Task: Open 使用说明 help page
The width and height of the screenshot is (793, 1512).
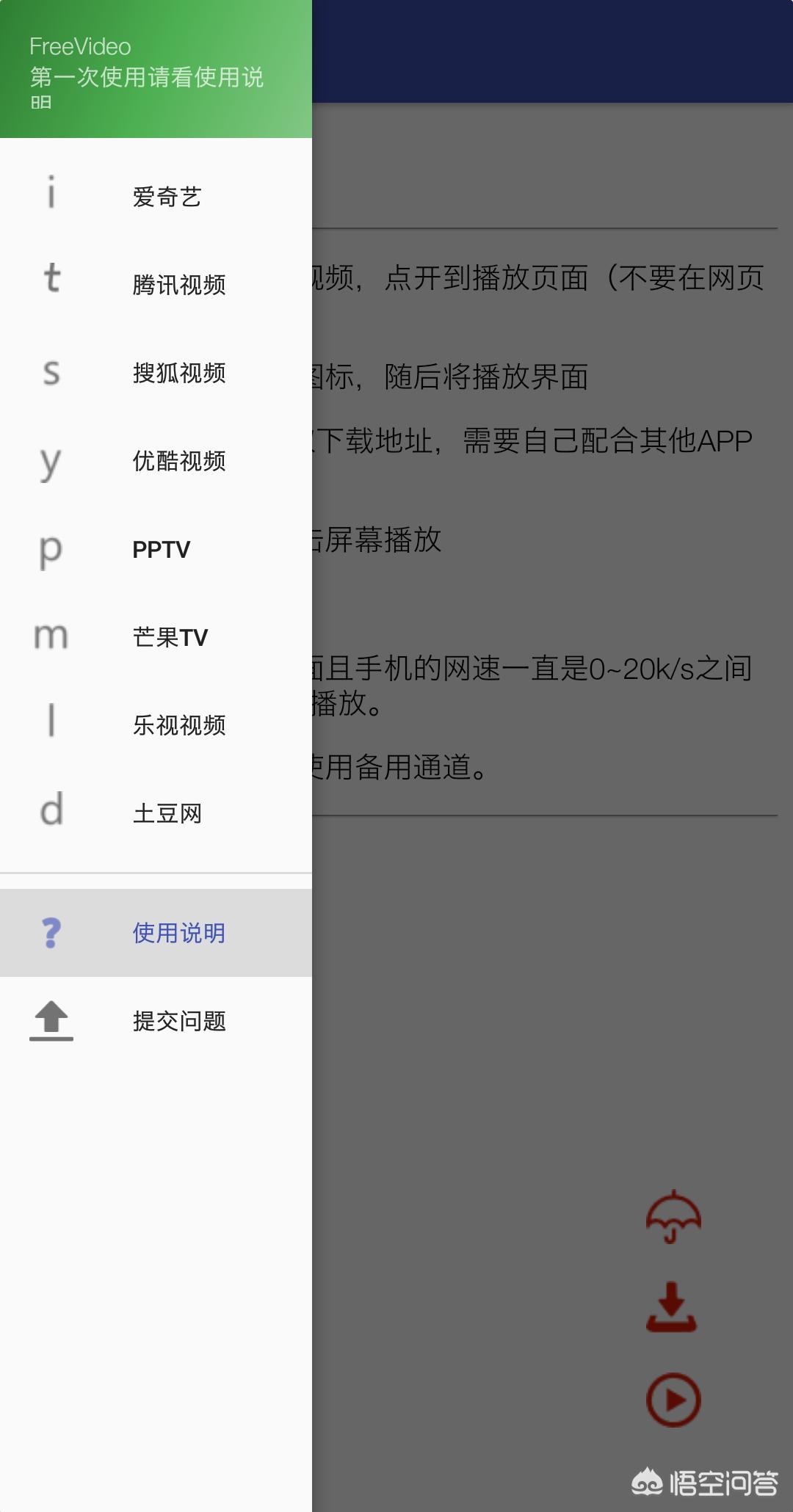Action: click(x=156, y=933)
